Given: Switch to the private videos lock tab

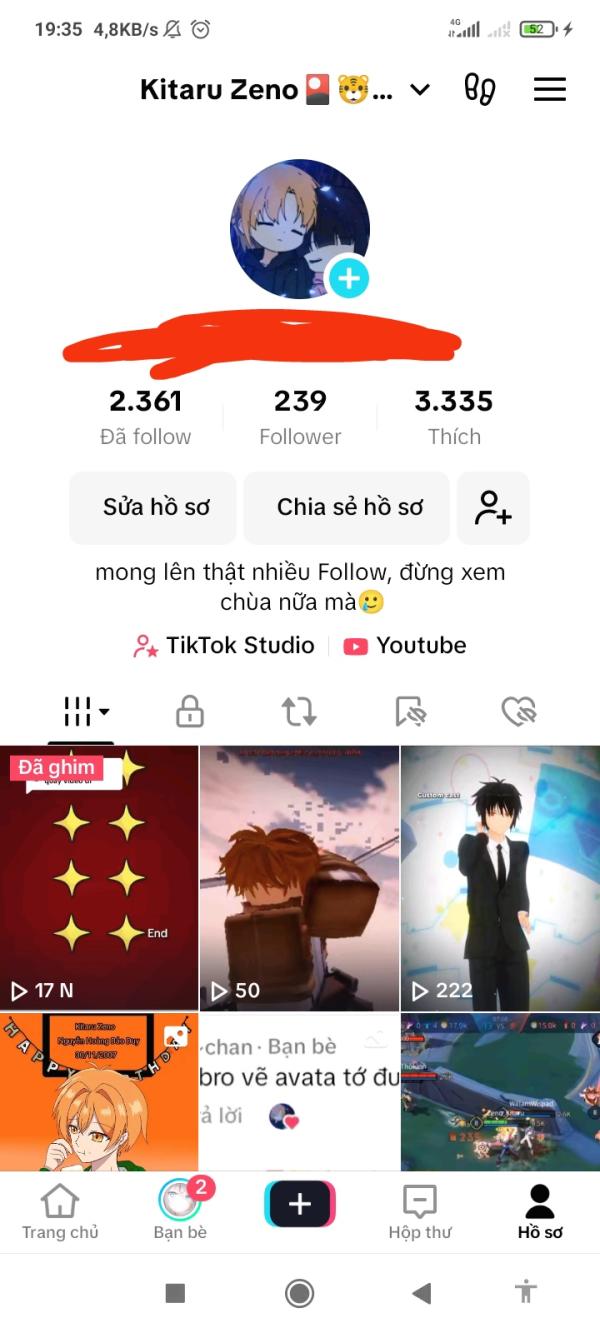Looking at the screenshot, I should pyautogui.click(x=190, y=712).
